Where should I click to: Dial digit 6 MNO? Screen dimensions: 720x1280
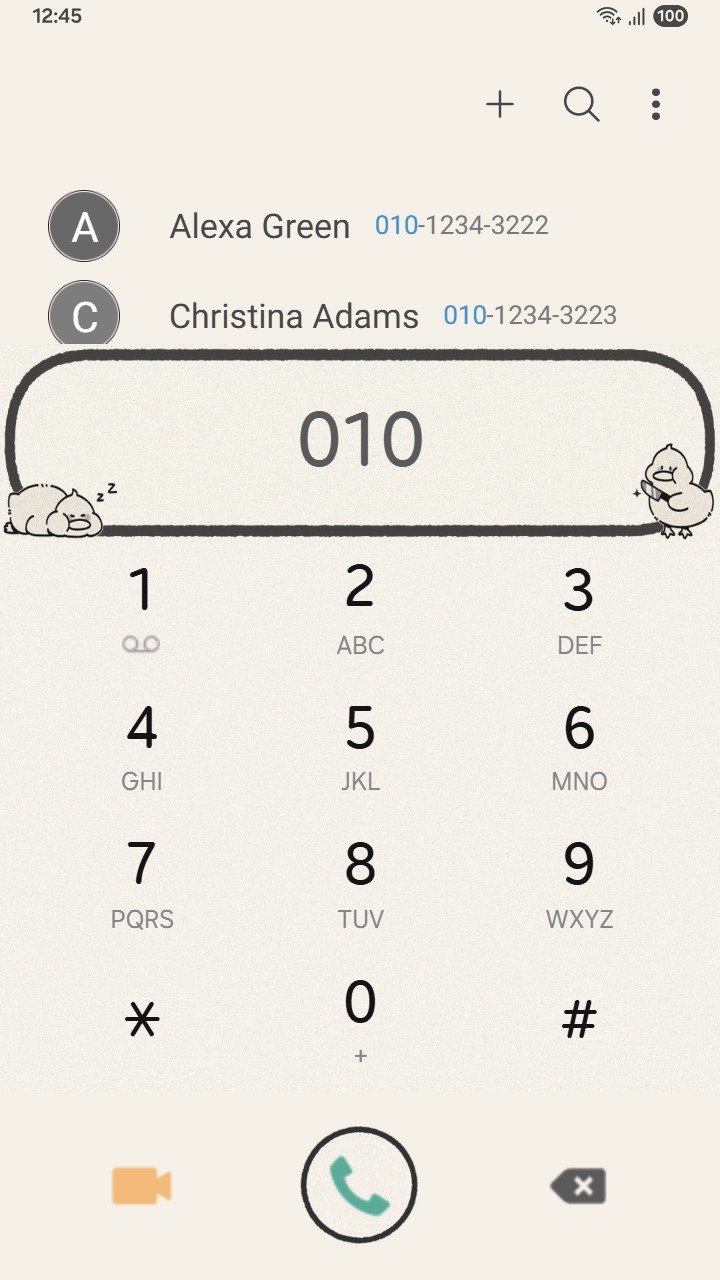coord(579,745)
